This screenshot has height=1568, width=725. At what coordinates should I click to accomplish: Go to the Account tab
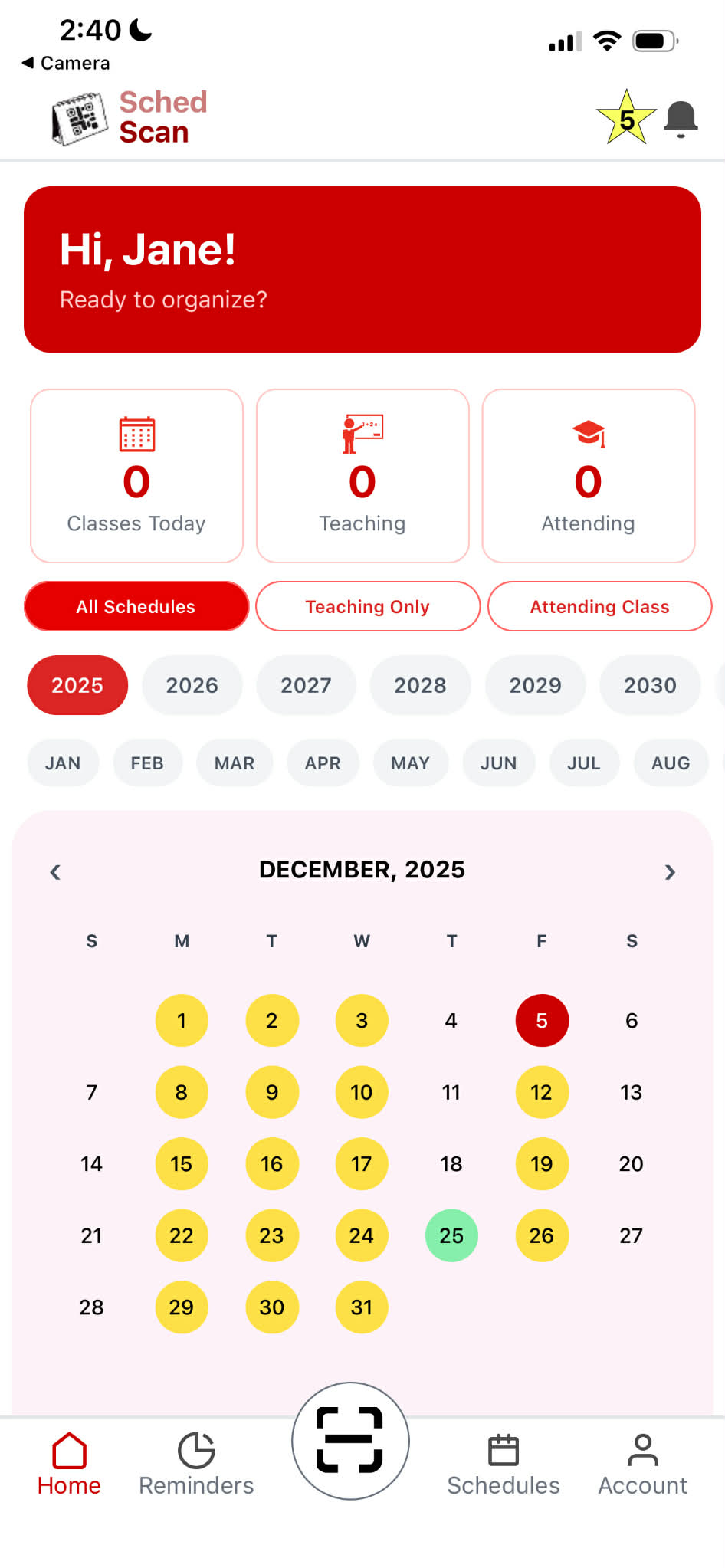[x=642, y=1464]
